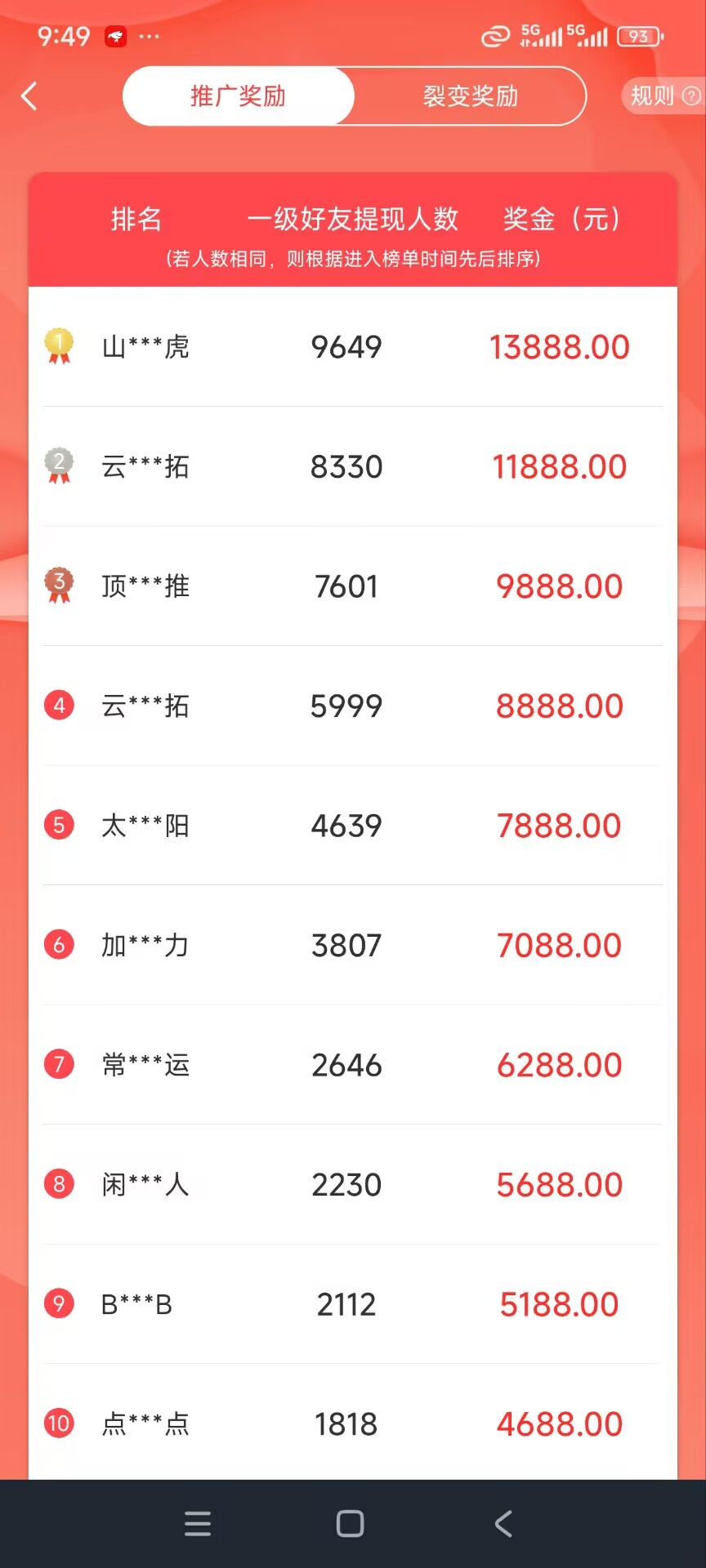This screenshot has height=1568, width=706.
Task: Tap the 5G signal indicator
Action: click(538, 35)
